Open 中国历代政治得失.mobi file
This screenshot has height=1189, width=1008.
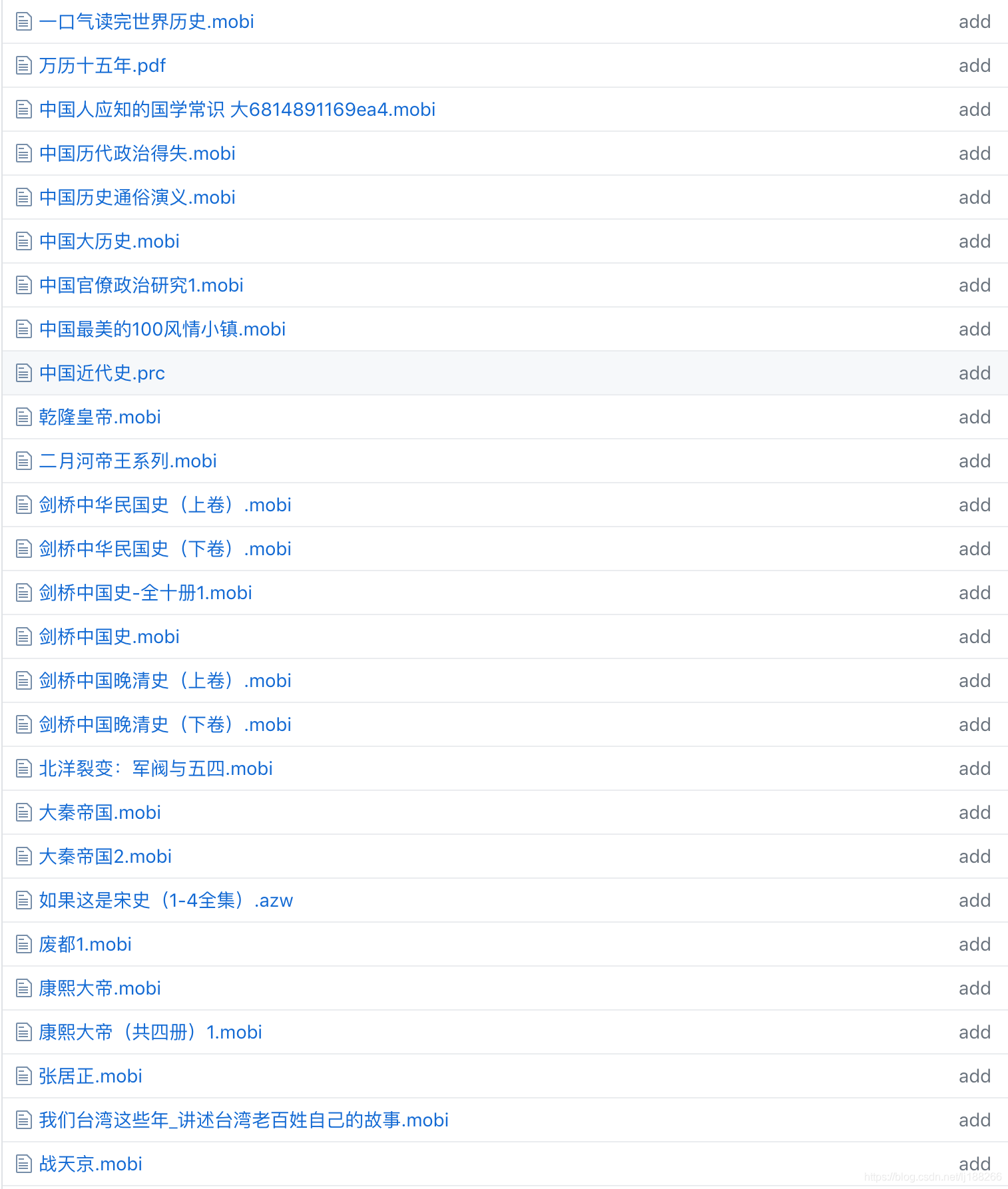tap(137, 154)
